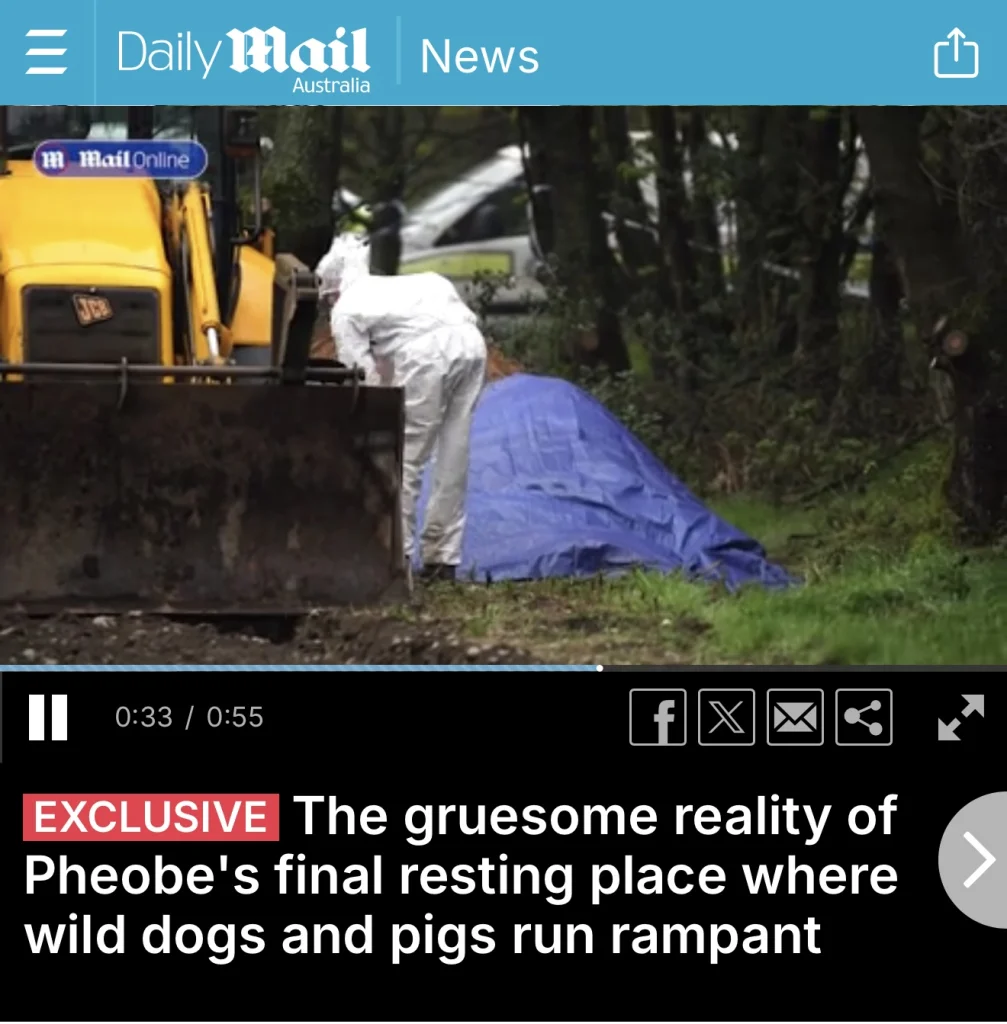This screenshot has width=1007, height=1024.
Task: Open the exclusive article about Pheobe's resting place
Action: (x=460, y=875)
